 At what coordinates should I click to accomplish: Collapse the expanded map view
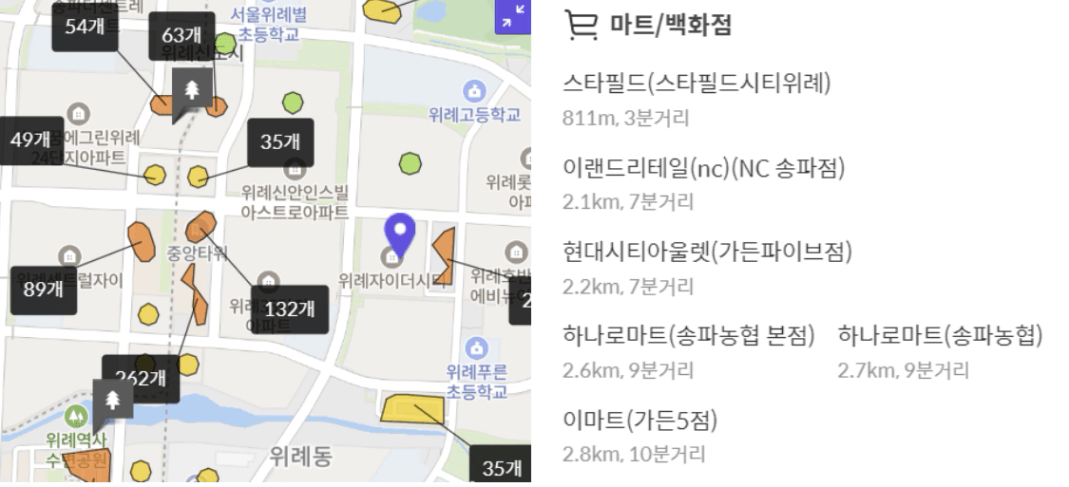click(x=512, y=15)
